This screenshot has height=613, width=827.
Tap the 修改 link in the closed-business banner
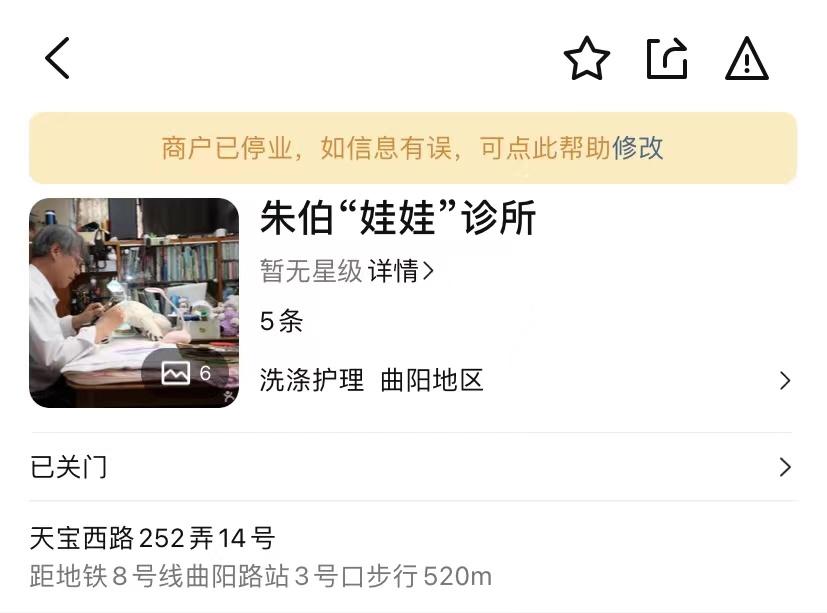point(638,148)
